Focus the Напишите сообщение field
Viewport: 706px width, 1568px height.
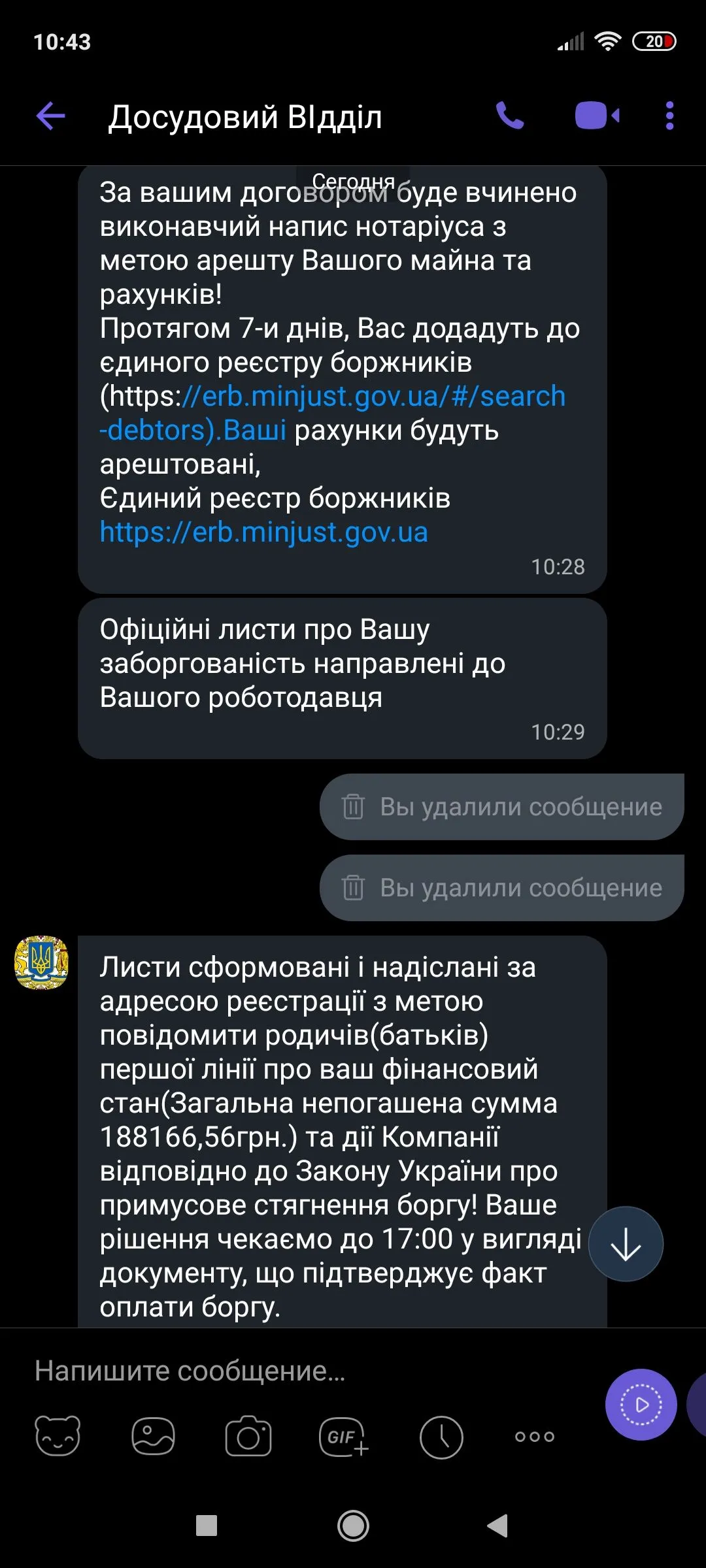coord(294,1371)
